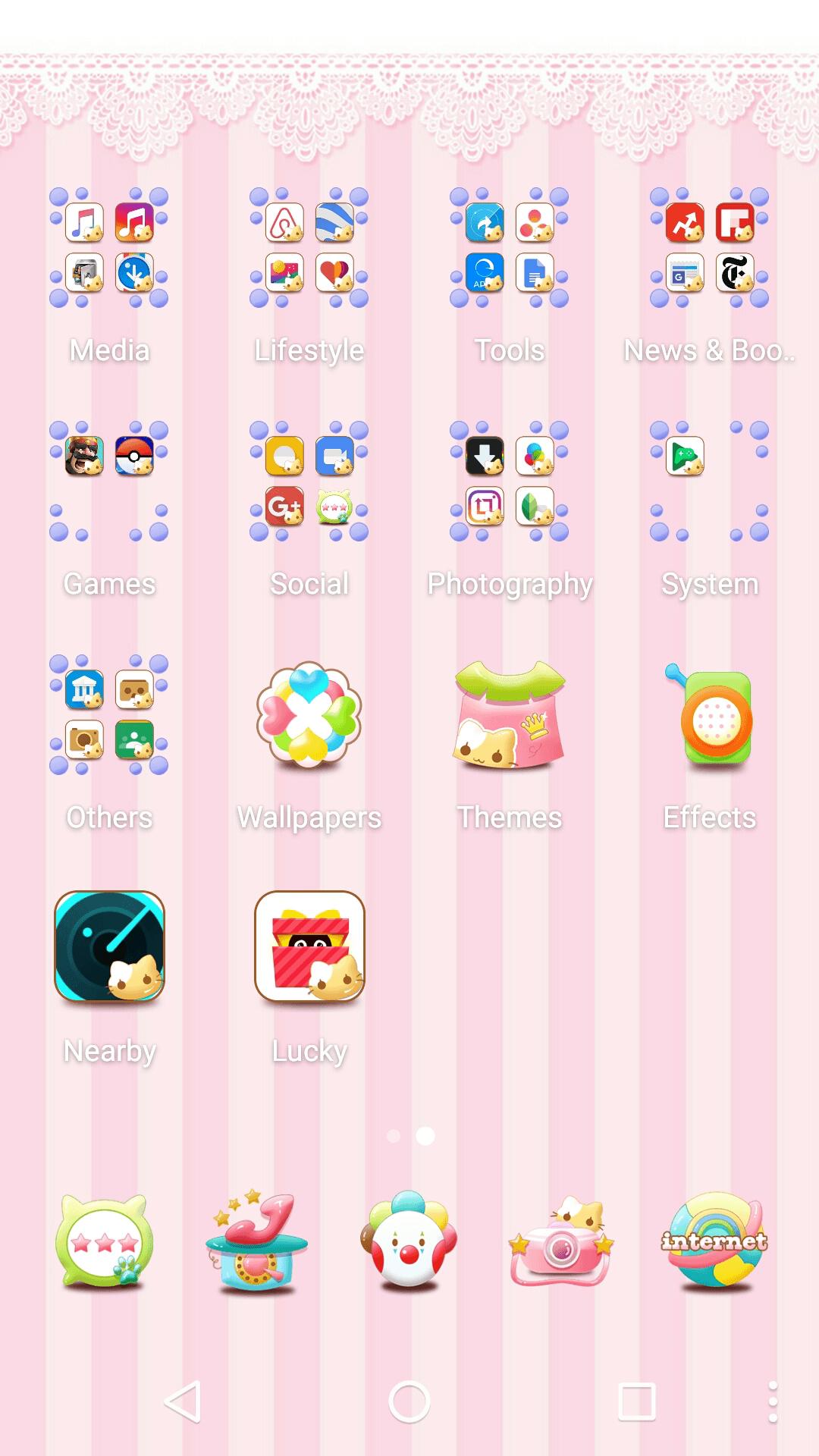Launch the Themes app
This screenshot has height=1456, width=819.
(x=510, y=715)
